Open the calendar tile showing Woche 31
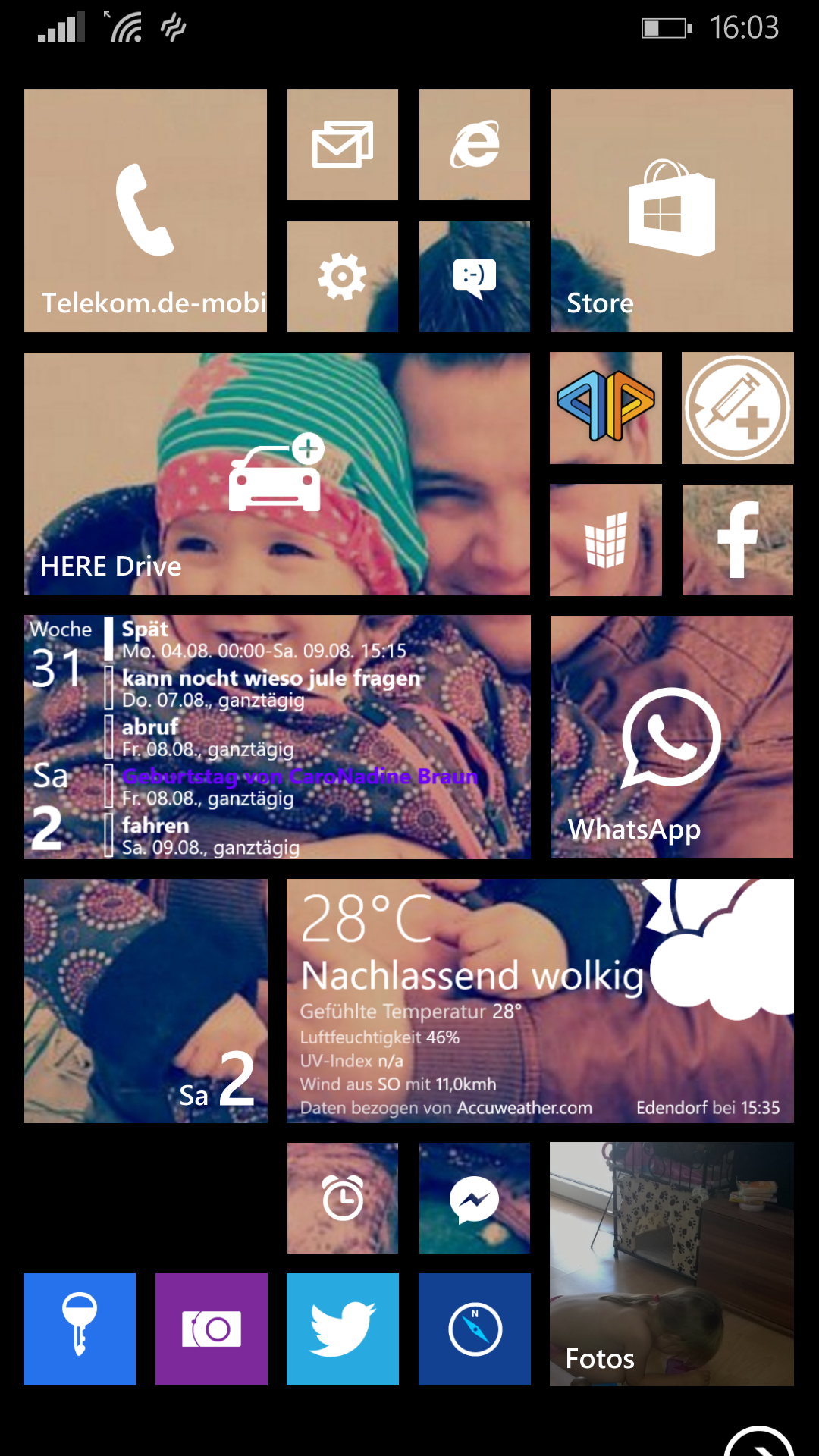The height and width of the screenshot is (1456, 819). pyautogui.click(x=277, y=737)
